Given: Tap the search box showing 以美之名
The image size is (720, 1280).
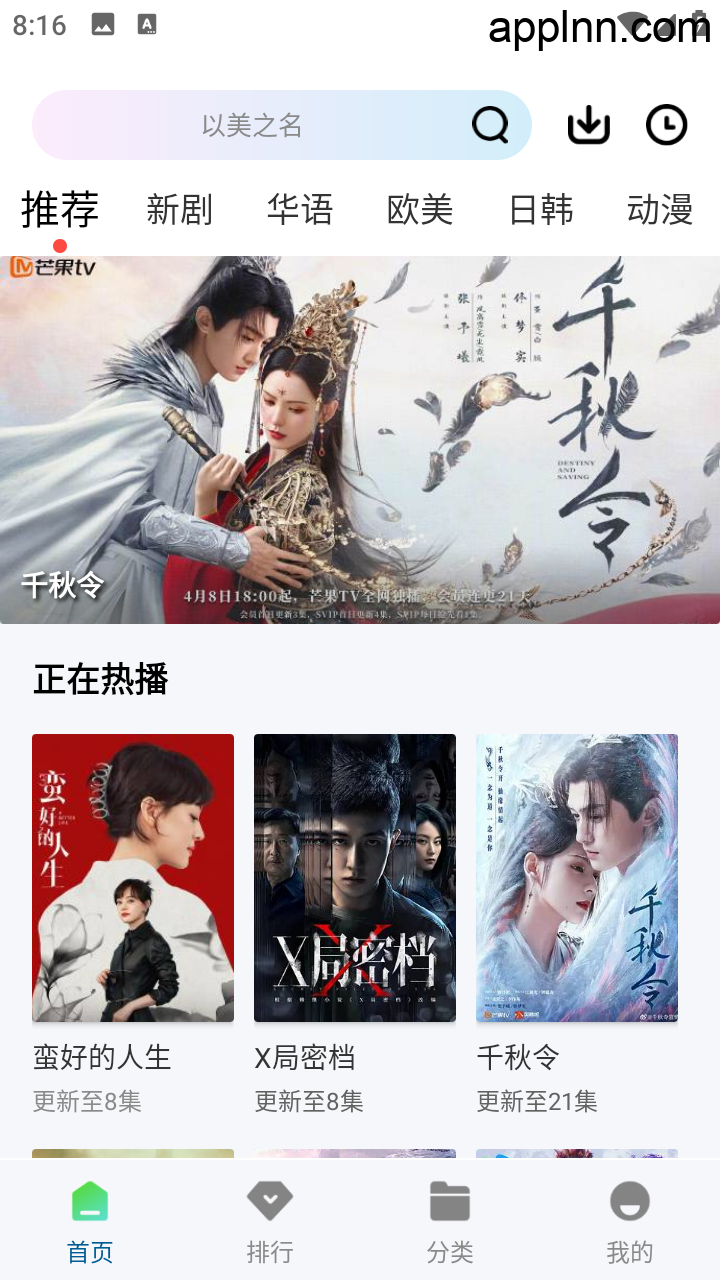Looking at the screenshot, I should pos(250,125).
